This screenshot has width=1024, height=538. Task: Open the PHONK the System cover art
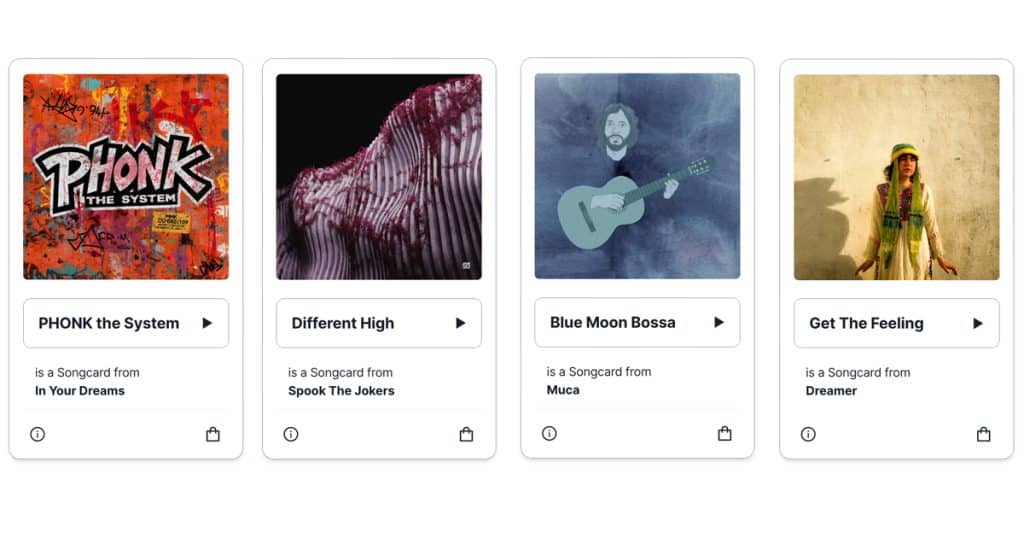point(126,177)
